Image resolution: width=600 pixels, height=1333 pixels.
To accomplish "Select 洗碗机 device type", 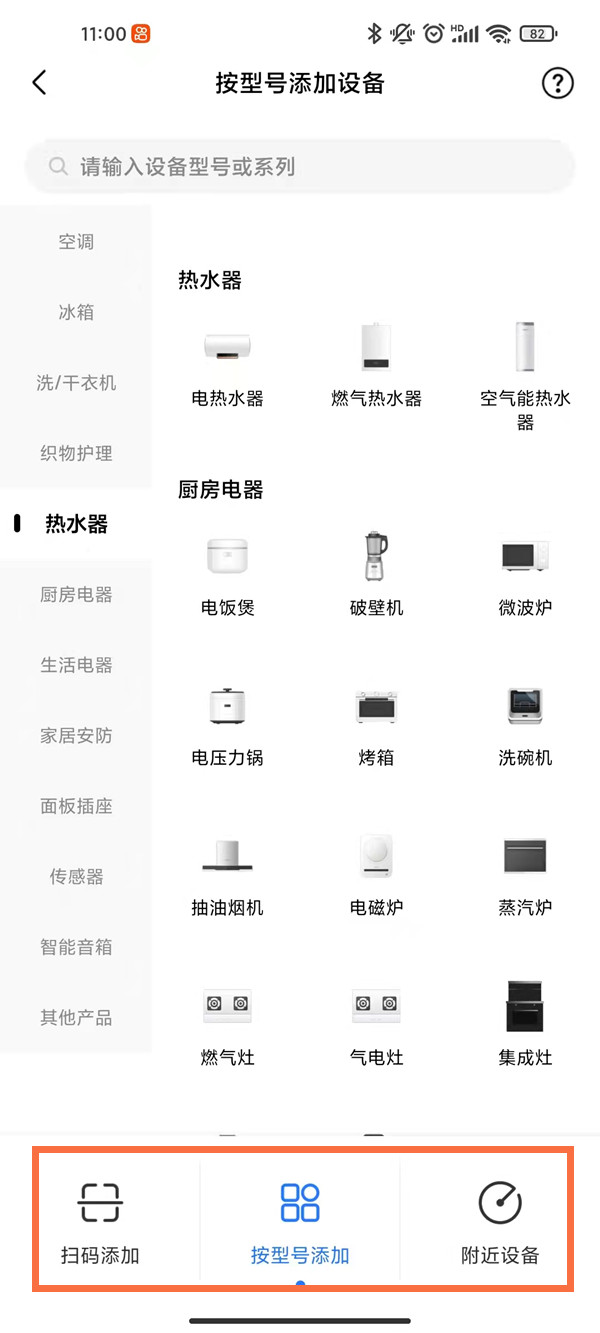I will (525, 725).
